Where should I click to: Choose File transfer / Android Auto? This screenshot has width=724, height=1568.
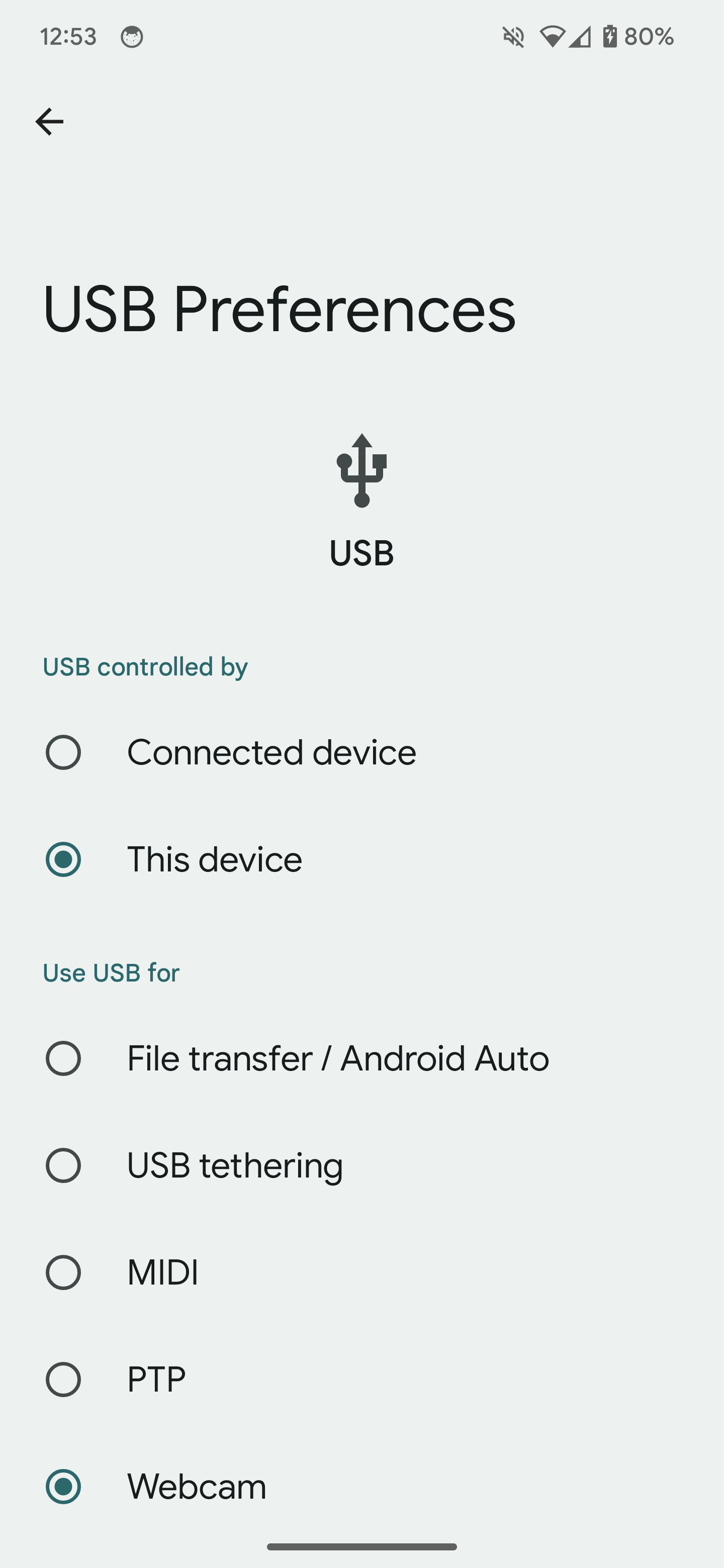click(63, 1058)
